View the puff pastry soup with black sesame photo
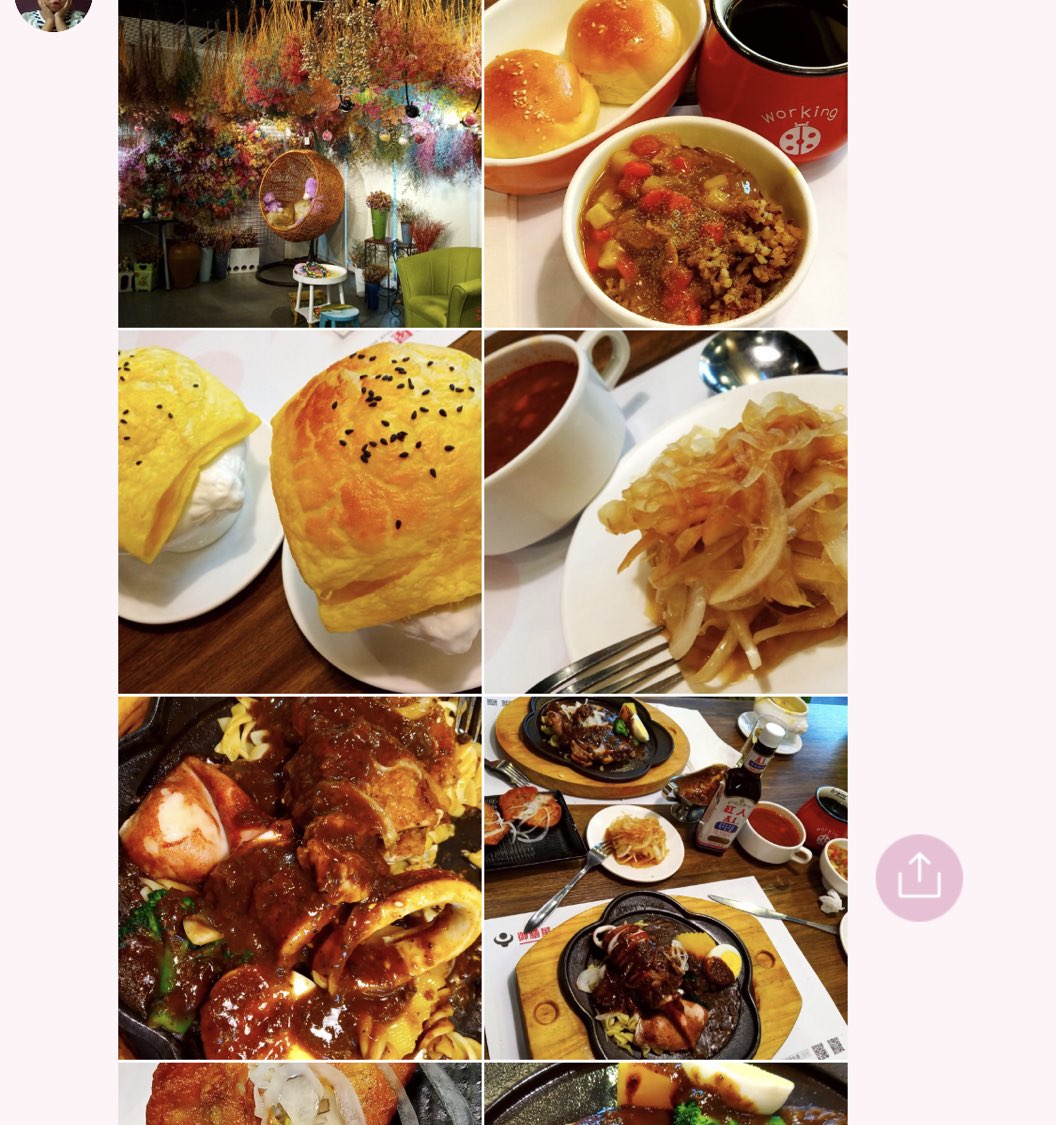Image resolution: width=1056 pixels, height=1125 pixels. 300,512
